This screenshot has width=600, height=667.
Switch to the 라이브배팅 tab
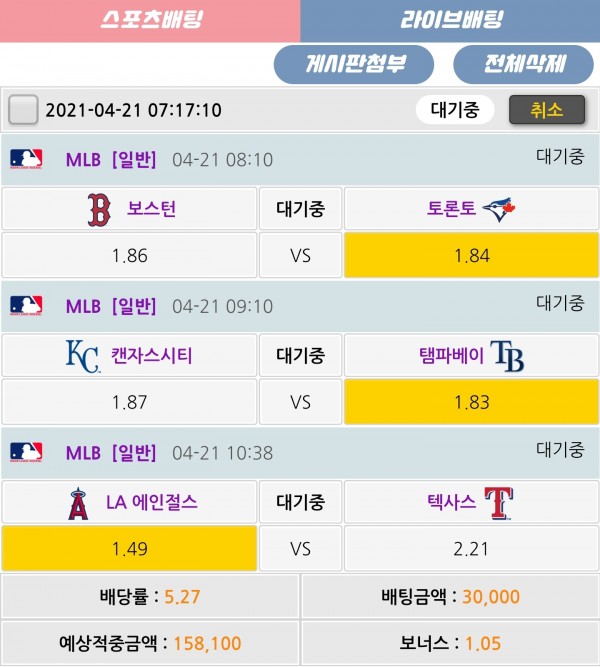tap(450, 21)
